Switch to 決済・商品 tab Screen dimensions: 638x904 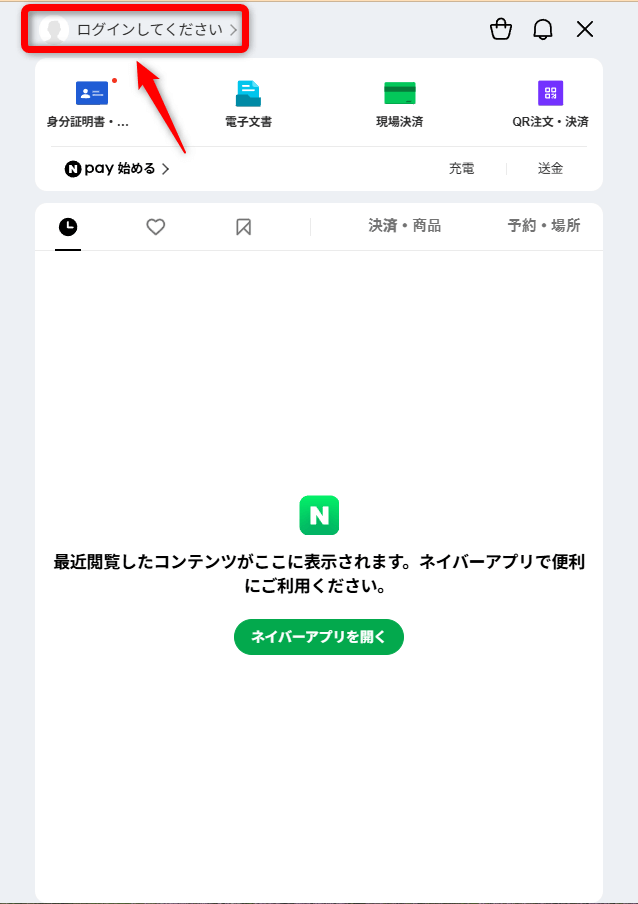click(x=404, y=226)
